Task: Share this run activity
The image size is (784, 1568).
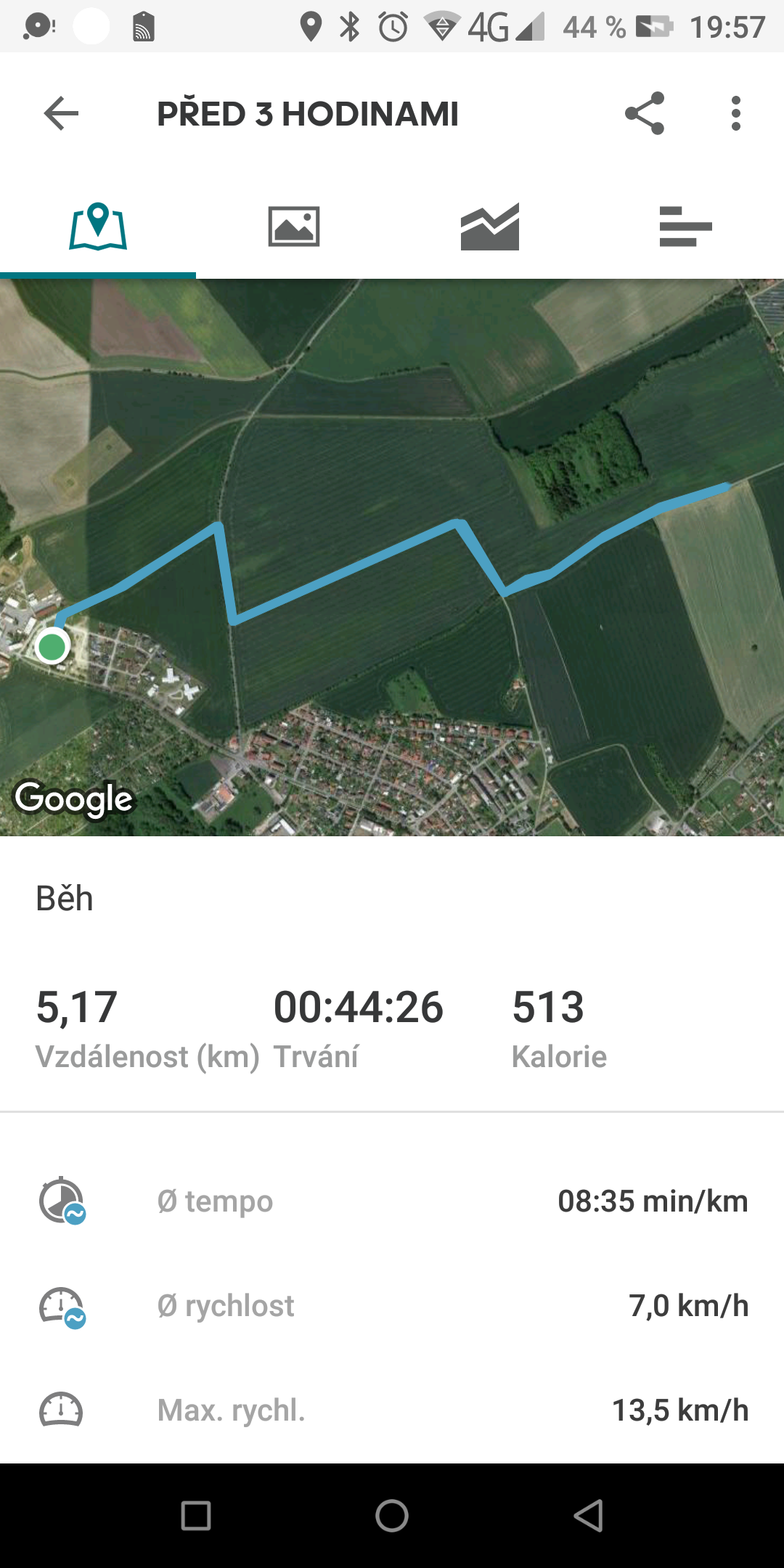Action: [x=645, y=113]
